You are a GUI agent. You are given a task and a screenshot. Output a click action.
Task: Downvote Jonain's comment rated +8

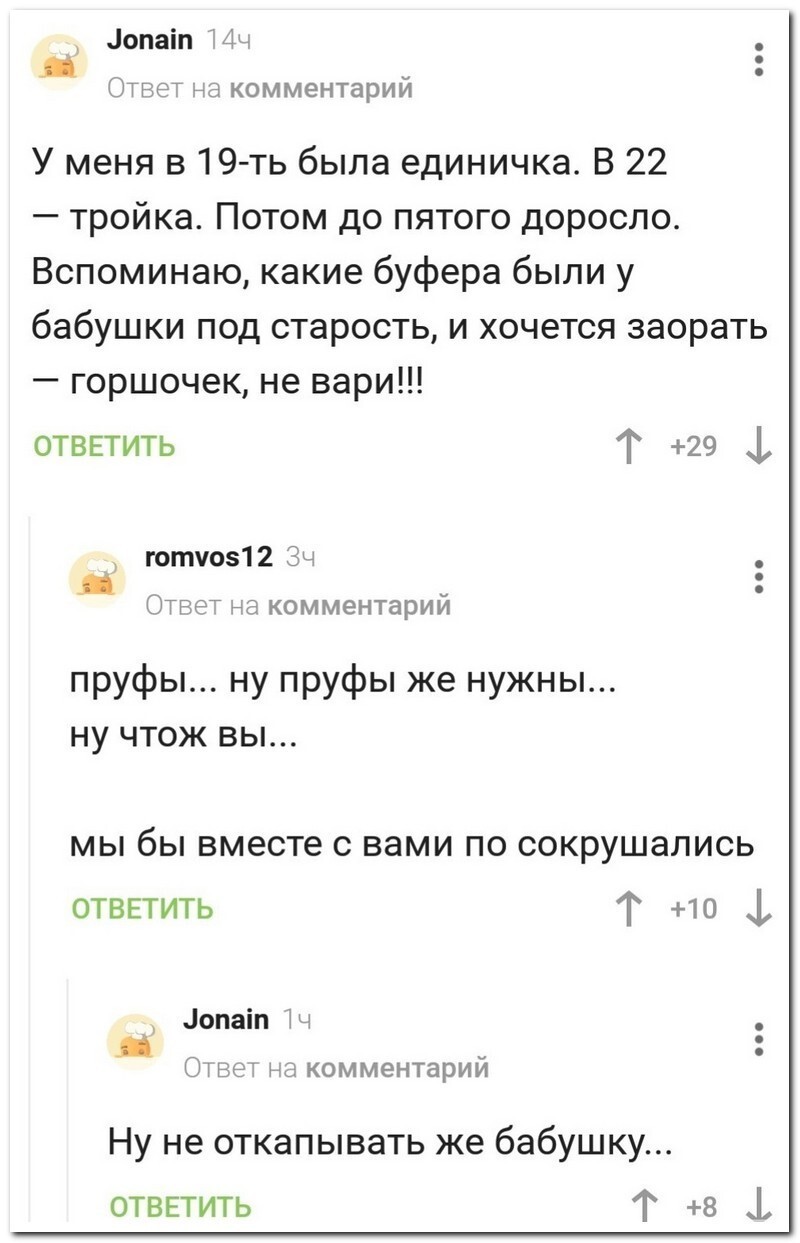click(x=761, y=1205)
